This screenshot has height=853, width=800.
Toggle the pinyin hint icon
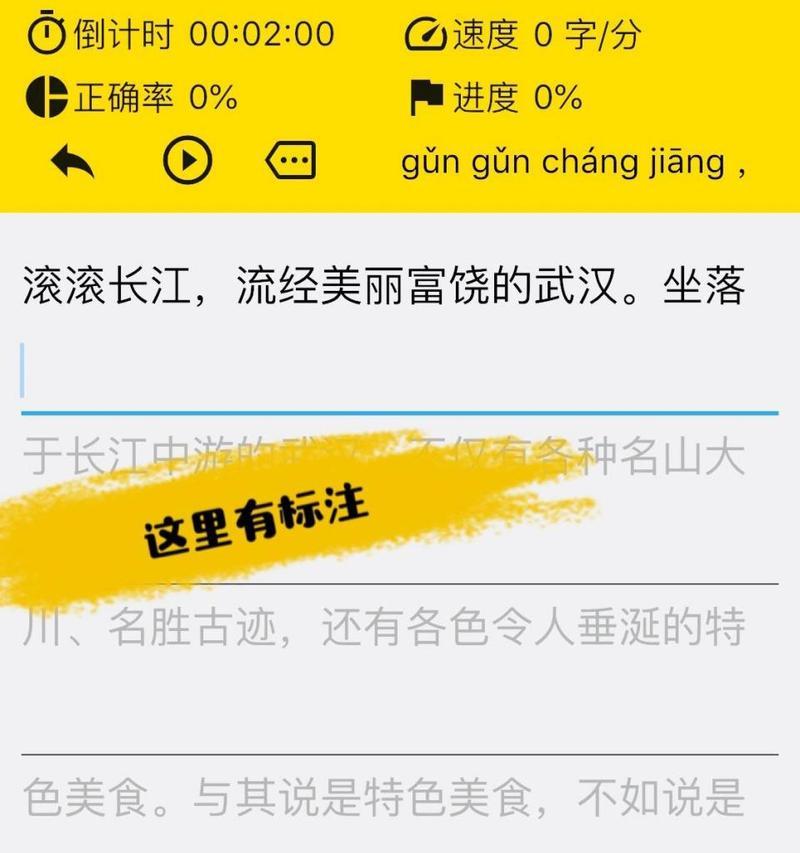click(x=290, y=160)
